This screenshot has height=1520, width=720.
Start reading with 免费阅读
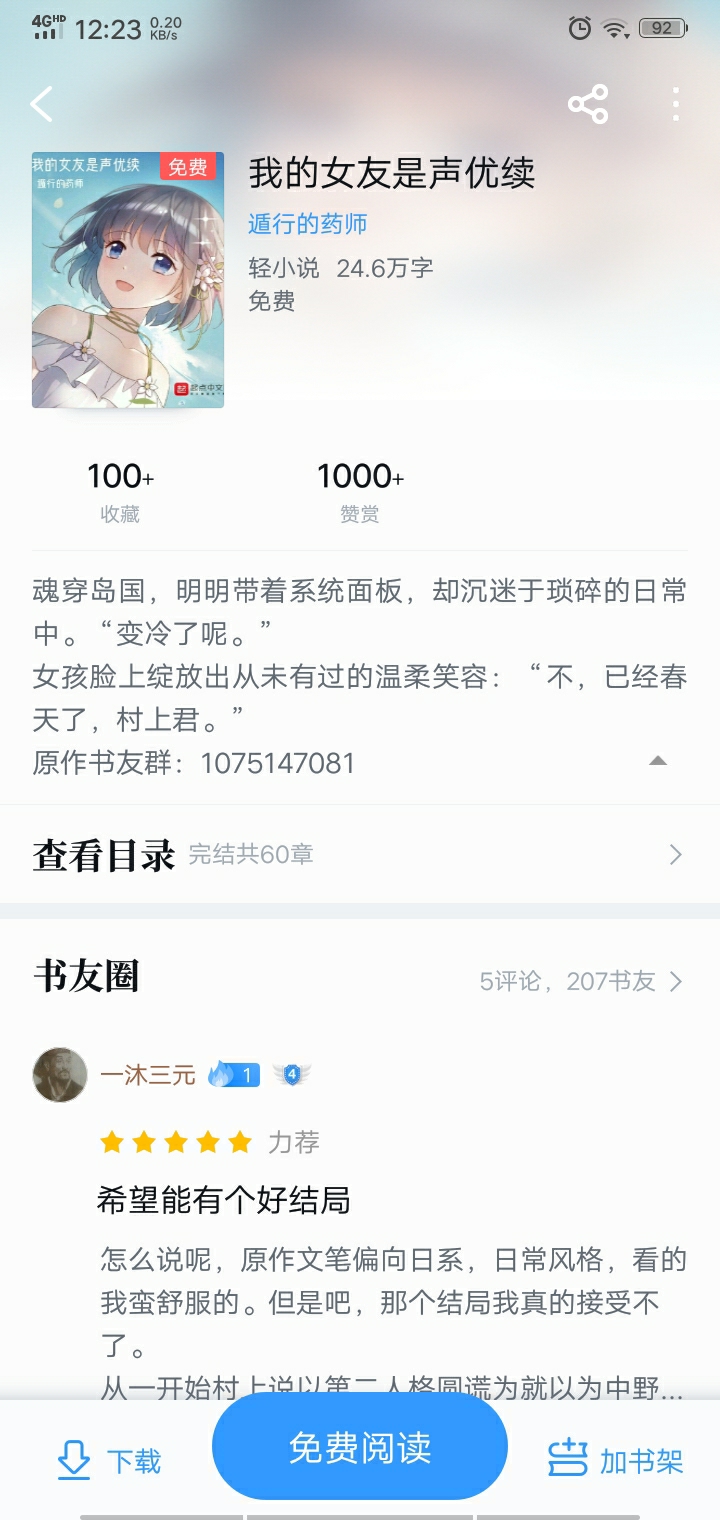(360, 1447)
